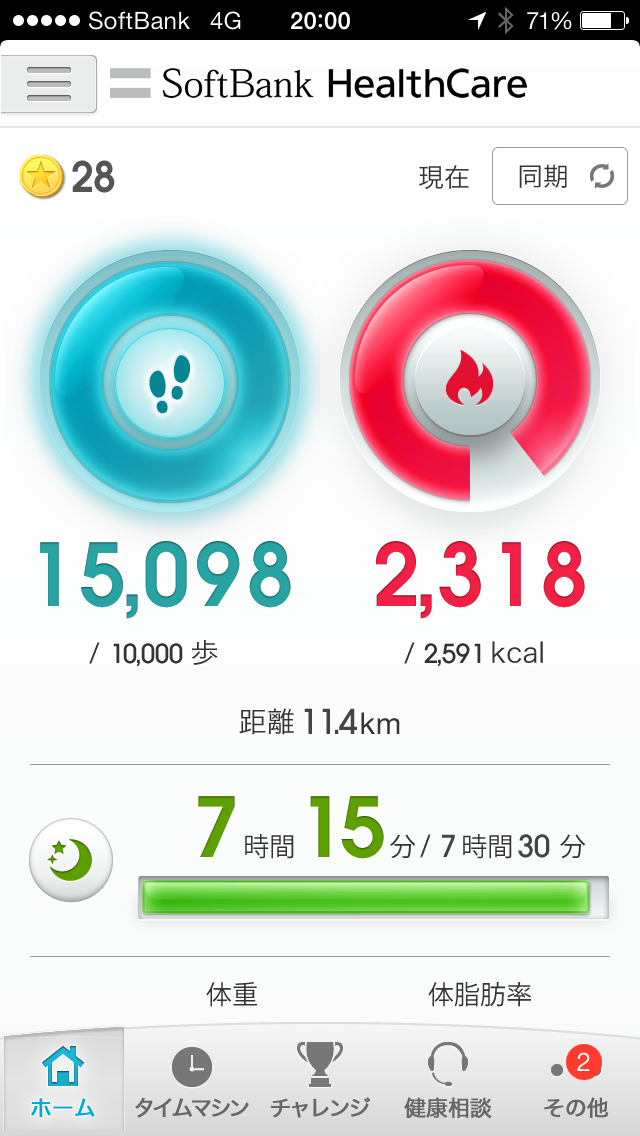Go to the 健康相談 tab

[x=447, y=1081]
